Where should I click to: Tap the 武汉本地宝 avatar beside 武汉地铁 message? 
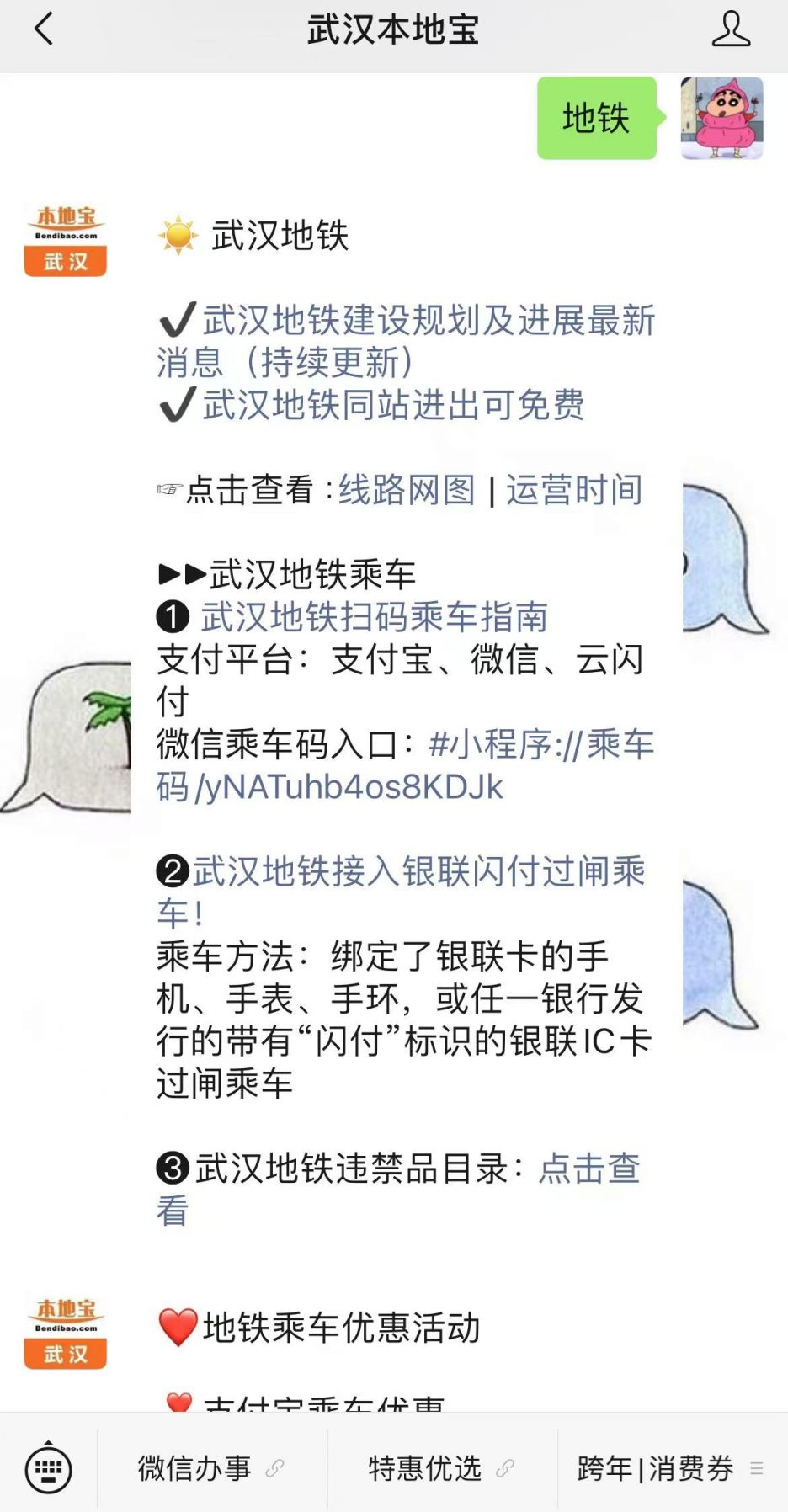[66, 241]
